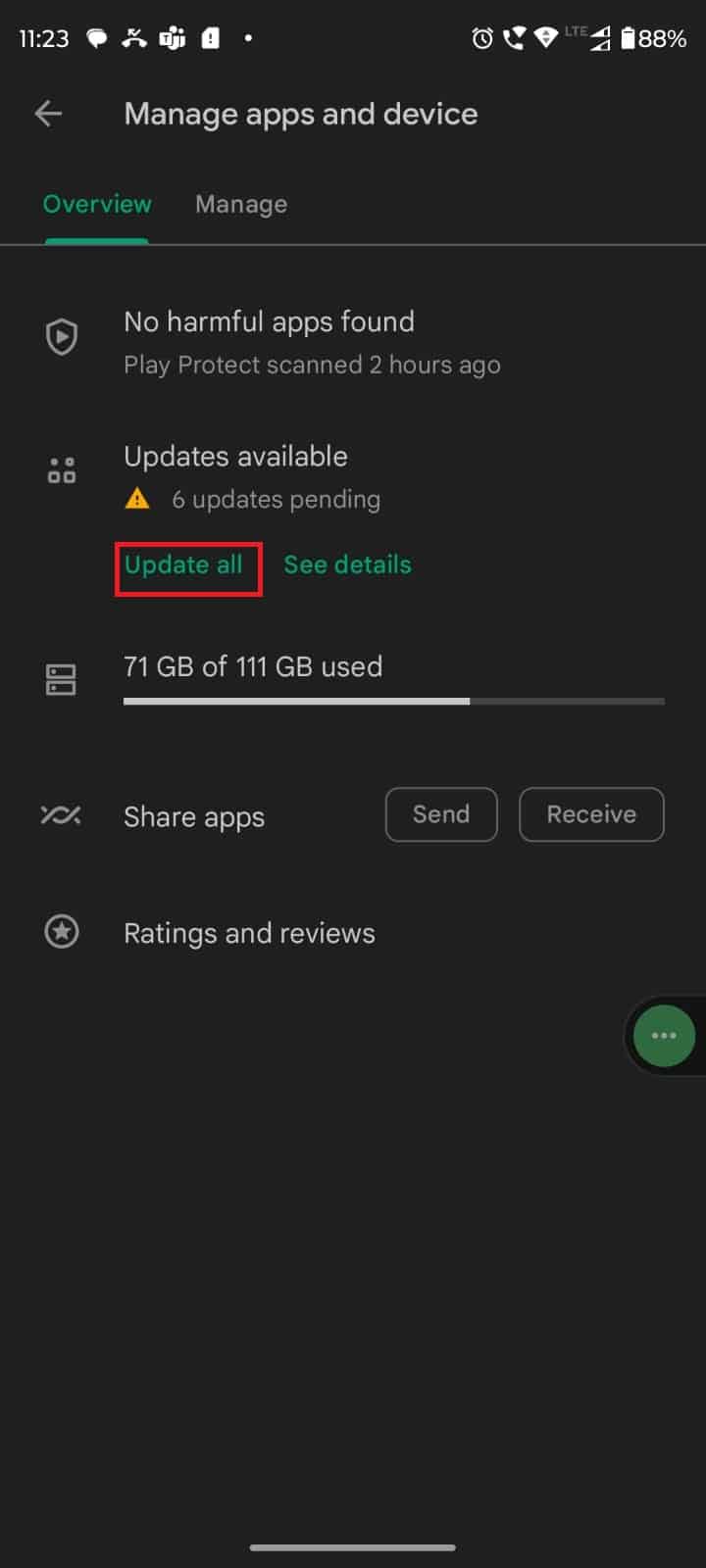Go back using the arrow icon
Image resolution: width=706 pixels, height=1568 pixels.
48,114
